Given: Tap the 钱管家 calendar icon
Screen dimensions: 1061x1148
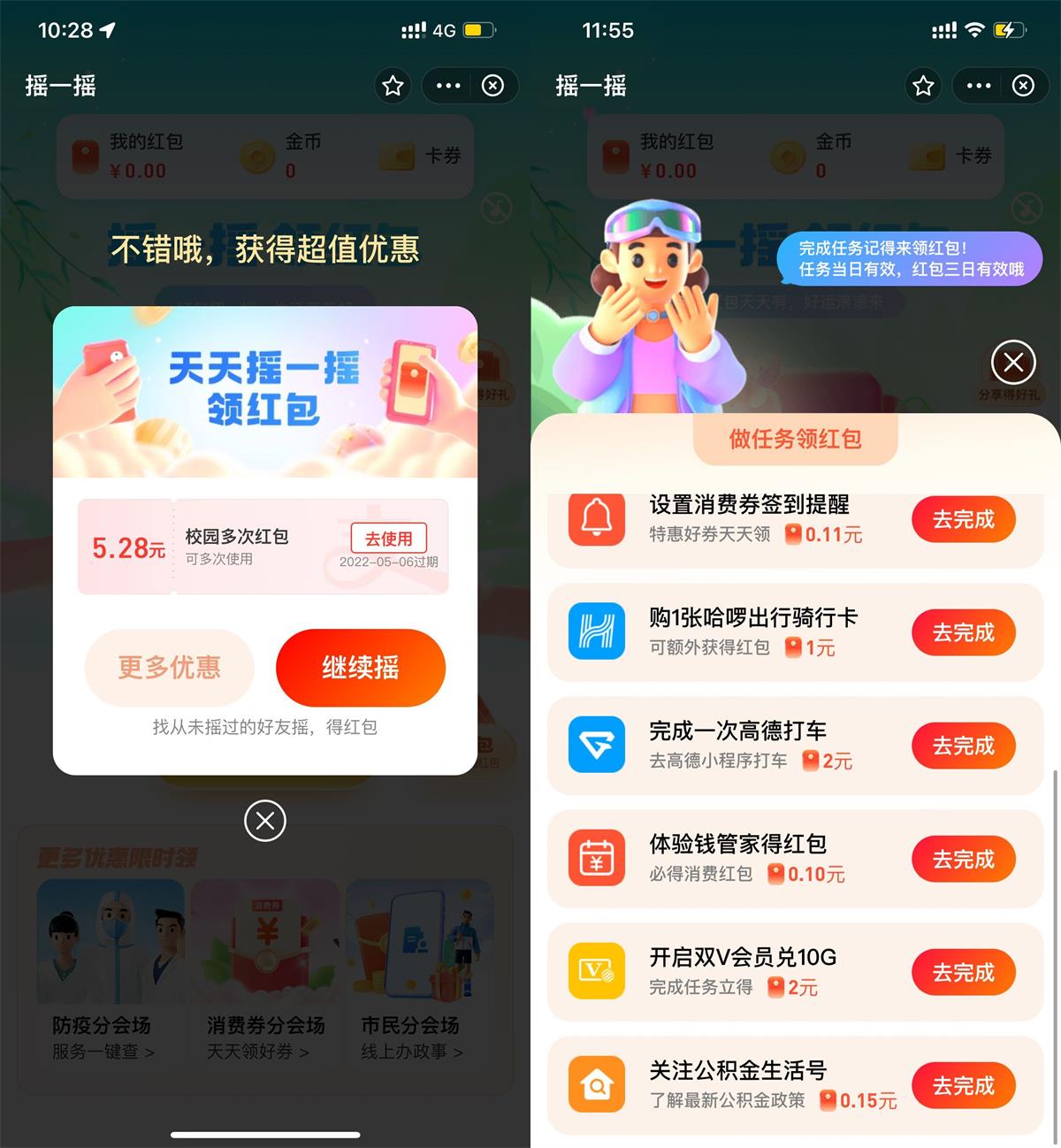Looking at the screenshot, I should [596, 859].
